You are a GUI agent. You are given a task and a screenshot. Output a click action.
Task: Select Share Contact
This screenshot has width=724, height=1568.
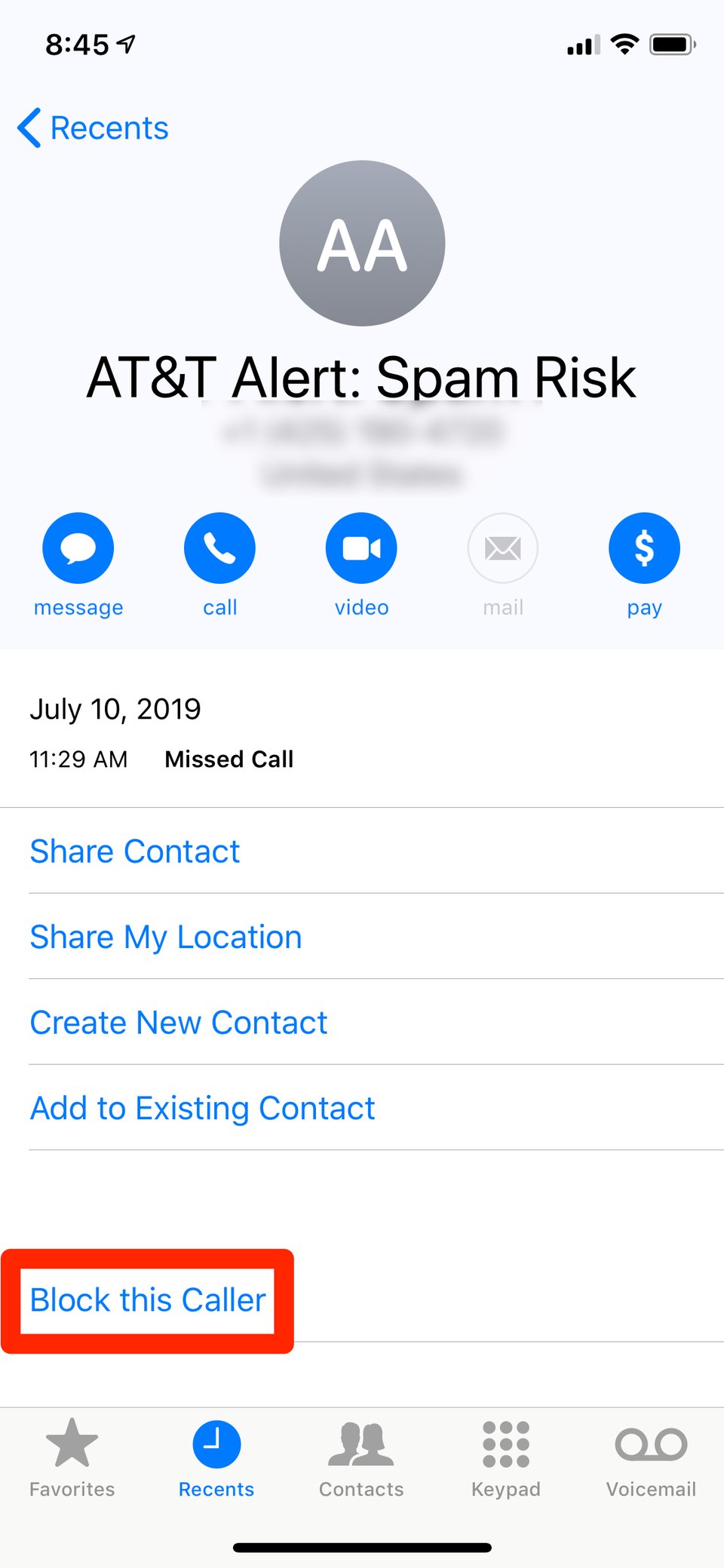(x=135, y=852)
